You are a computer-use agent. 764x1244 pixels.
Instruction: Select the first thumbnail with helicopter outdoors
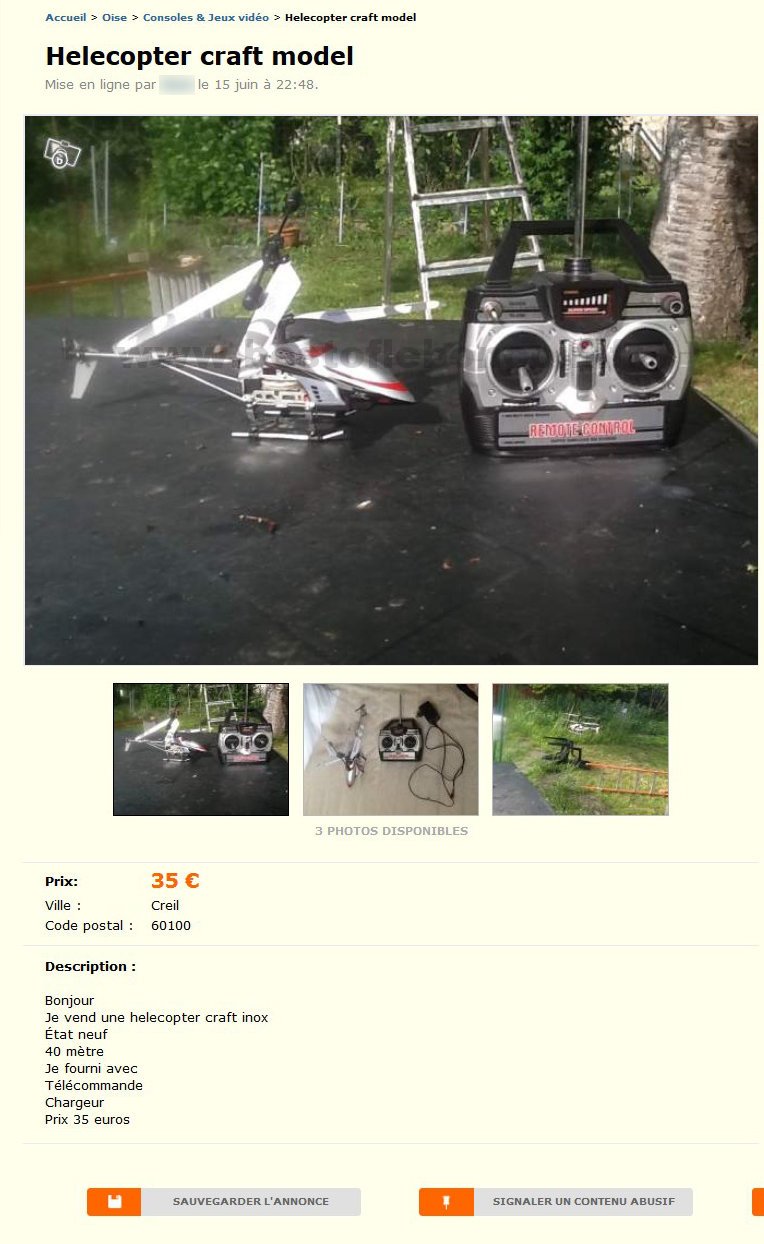click(201, 749)
